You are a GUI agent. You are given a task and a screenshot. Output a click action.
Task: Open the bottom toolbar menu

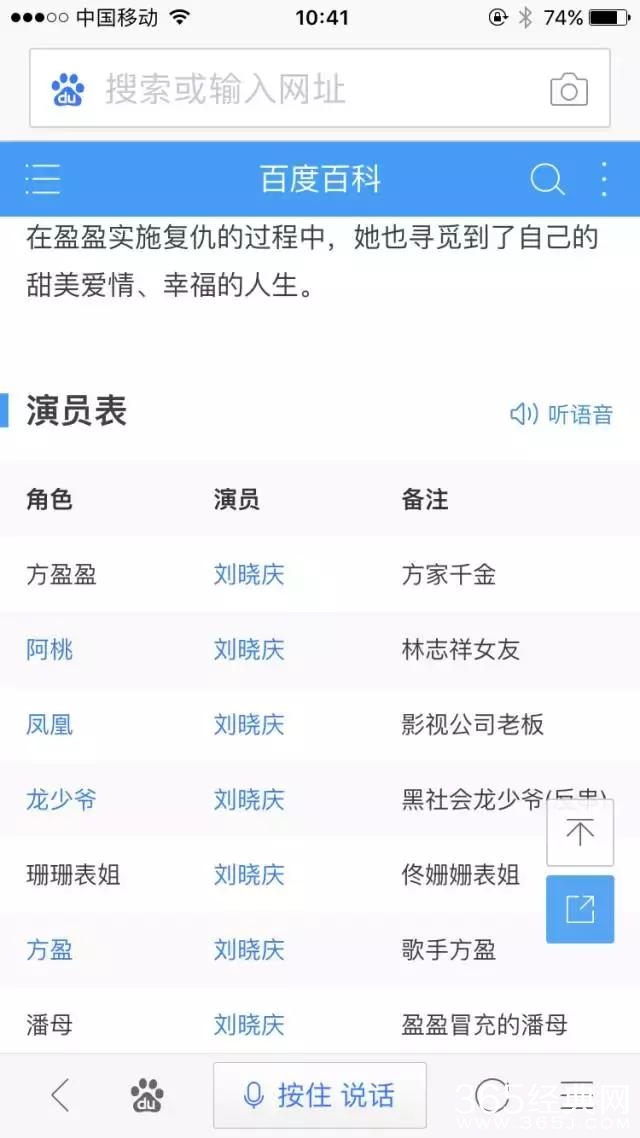click(576, 1096)
